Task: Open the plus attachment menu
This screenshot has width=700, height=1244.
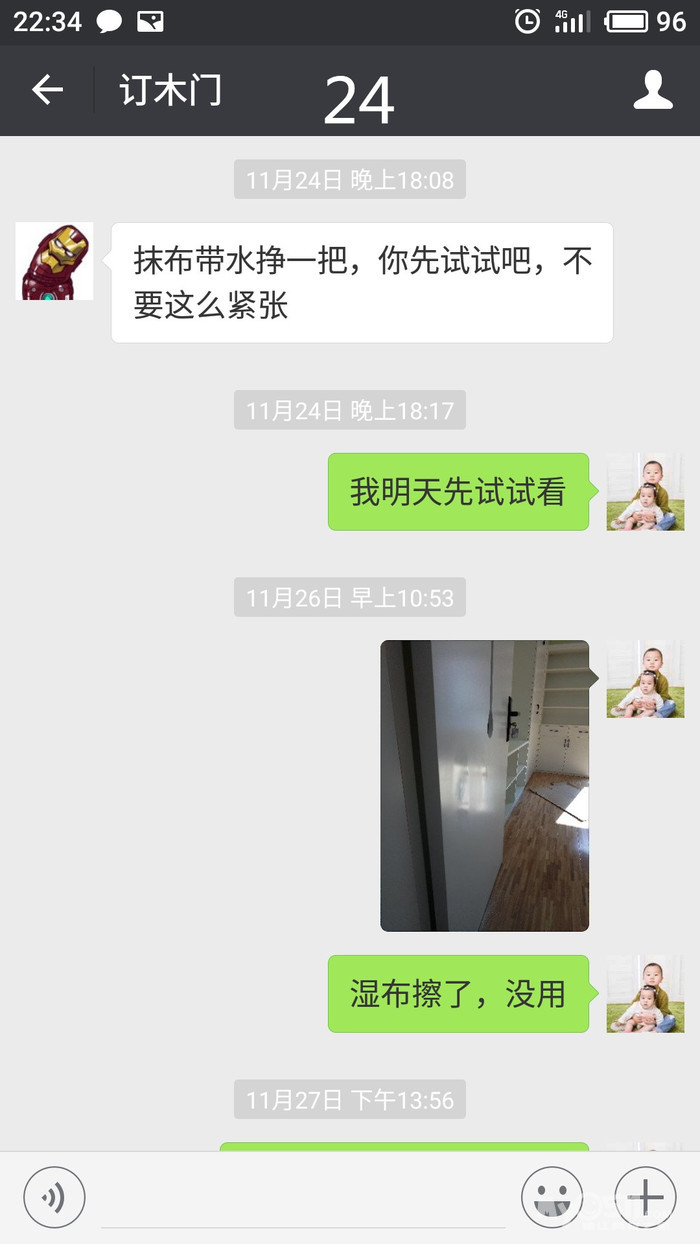Action: (x=645, y=1197)
